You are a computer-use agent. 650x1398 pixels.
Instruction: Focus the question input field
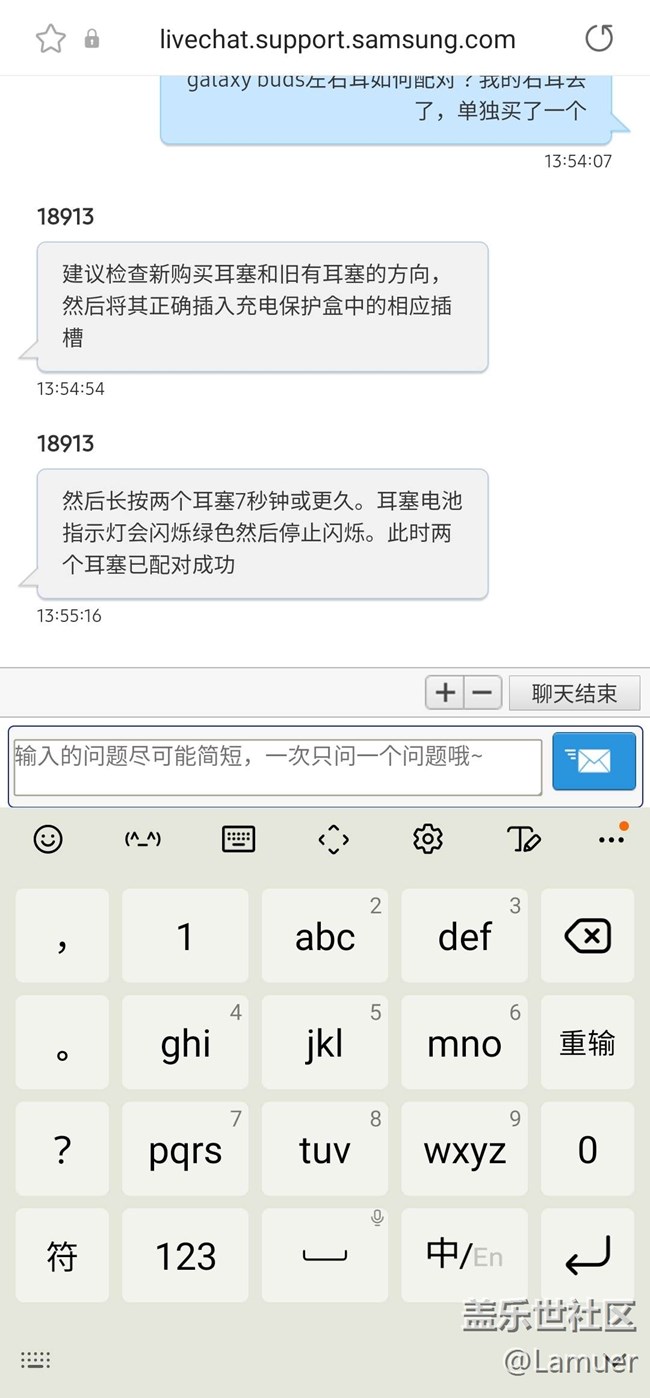point(277,767)
